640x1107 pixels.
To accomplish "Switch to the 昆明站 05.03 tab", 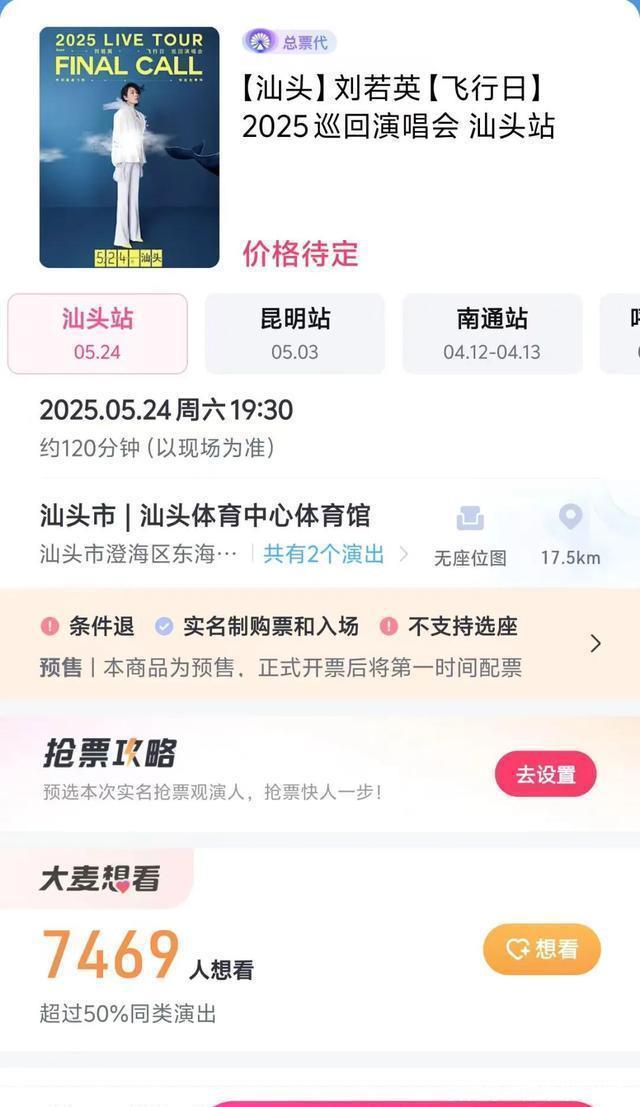I will [x=295, y=334].
